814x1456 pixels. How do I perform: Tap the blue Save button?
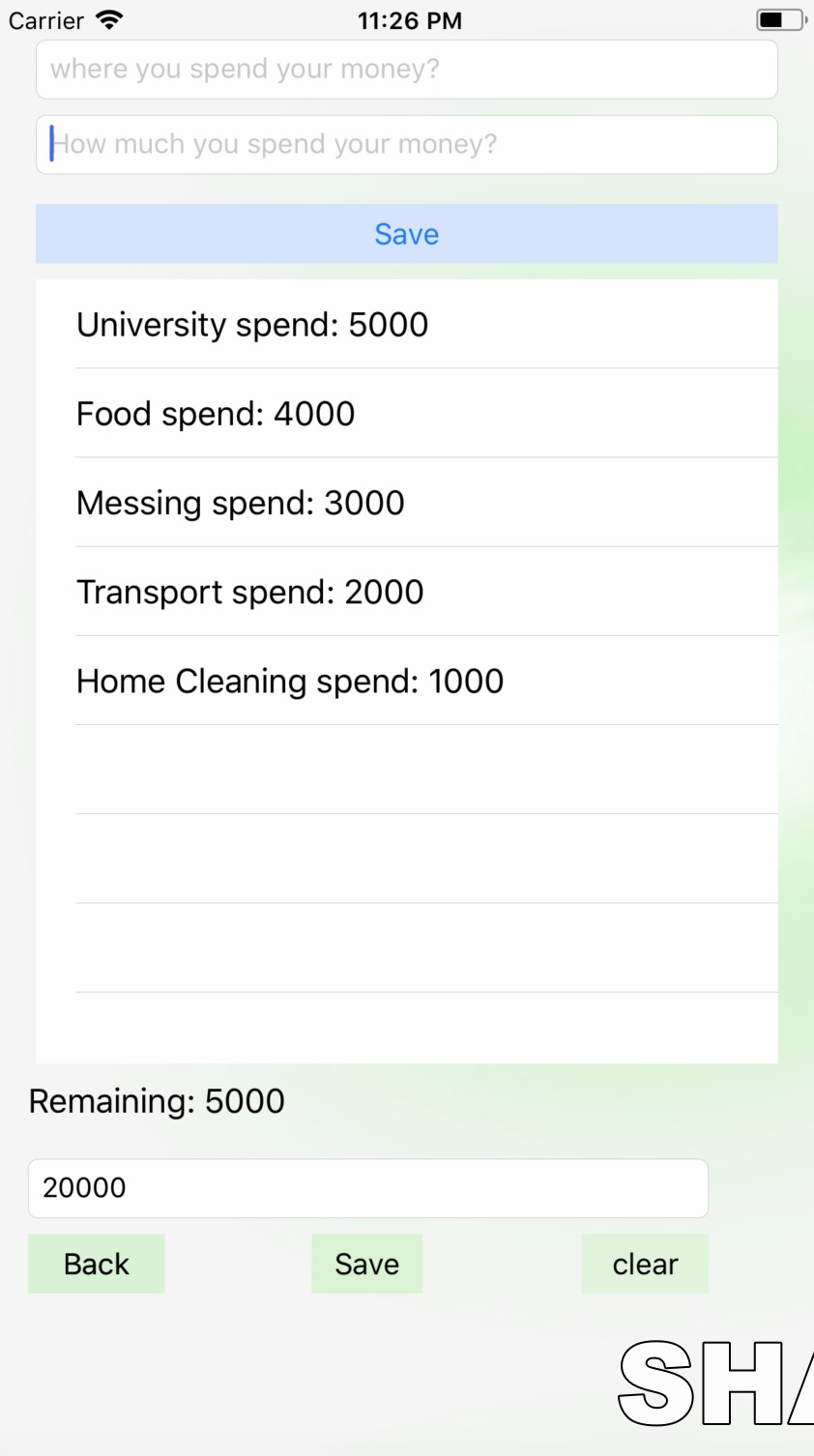click(x=406, y=234)
